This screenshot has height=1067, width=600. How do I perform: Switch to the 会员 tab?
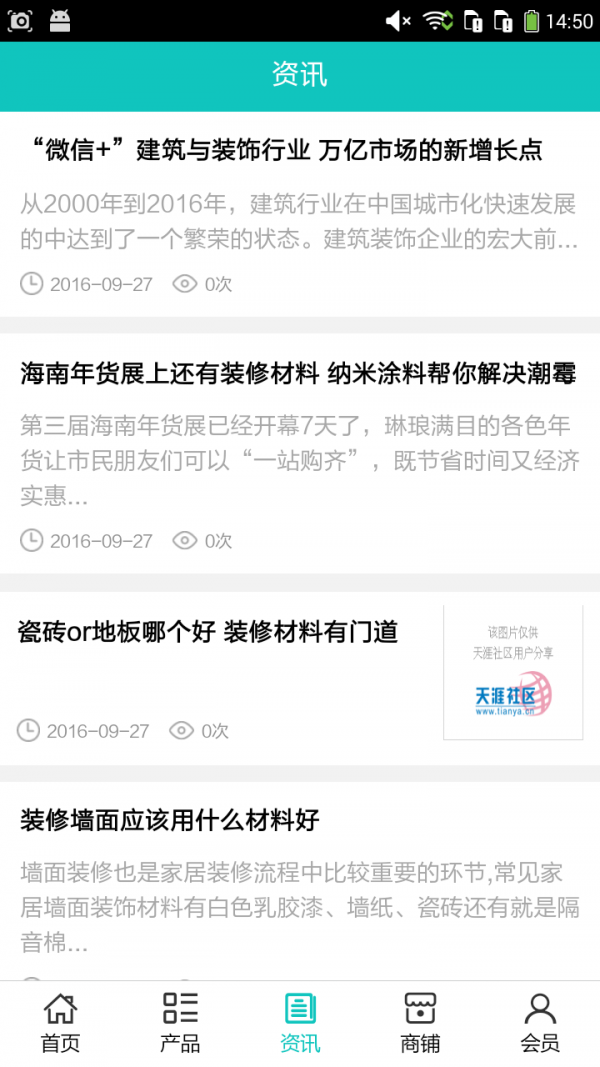540,1023
